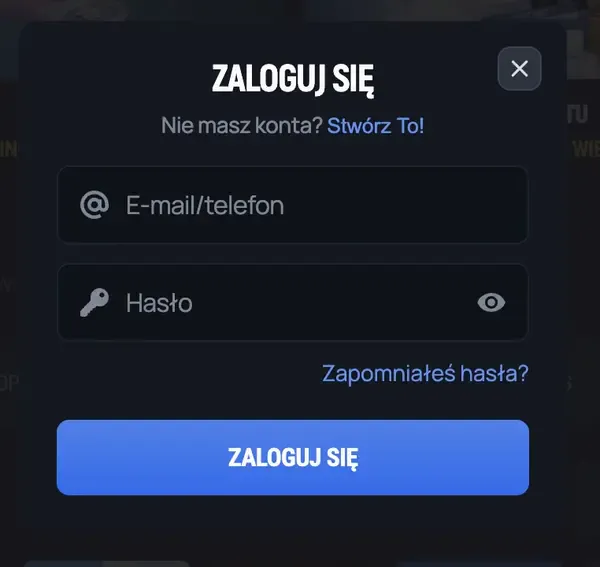The height and width of the screenshot is (567, 600).
Task: Focus the E-mail/telefon input field
Action: click(x=300, y=206)
